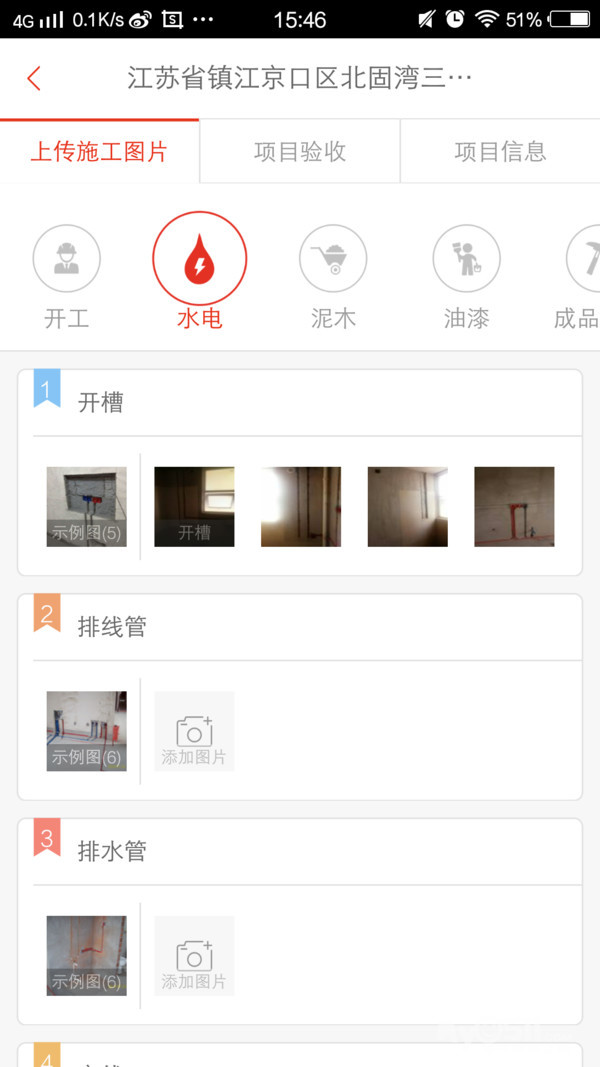Add a photo under 排水管
Image resolution: width=600 pixels, height=1067 pixels.
[194, 955]
